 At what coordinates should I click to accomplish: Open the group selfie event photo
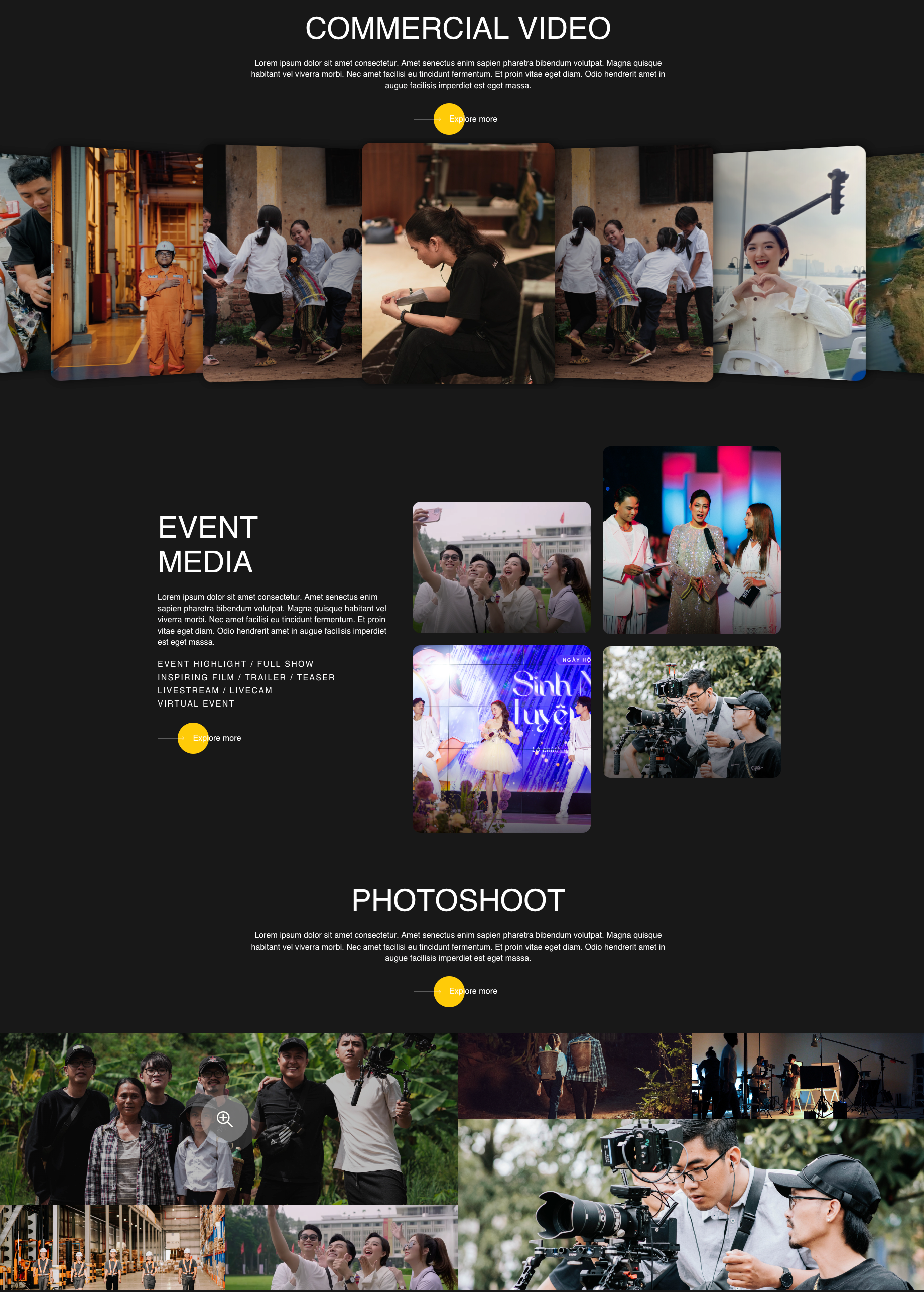501,567
